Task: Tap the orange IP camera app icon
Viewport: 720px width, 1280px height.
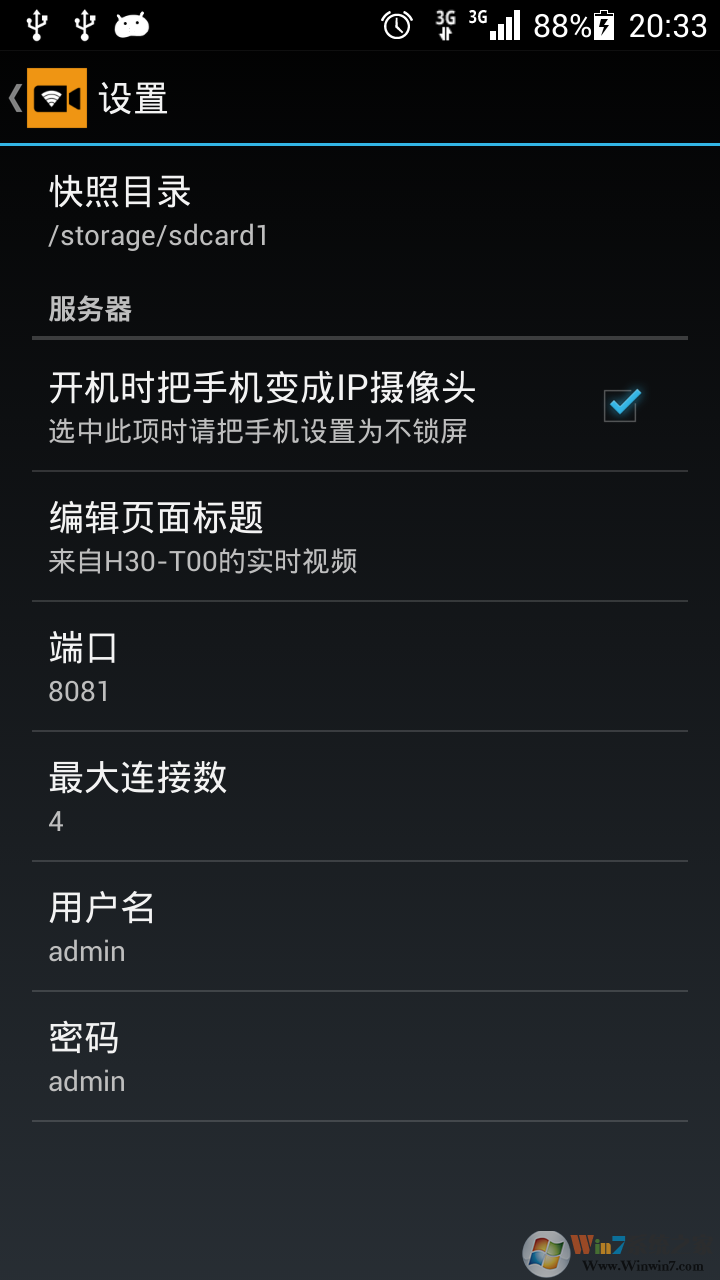Action: 56,100
